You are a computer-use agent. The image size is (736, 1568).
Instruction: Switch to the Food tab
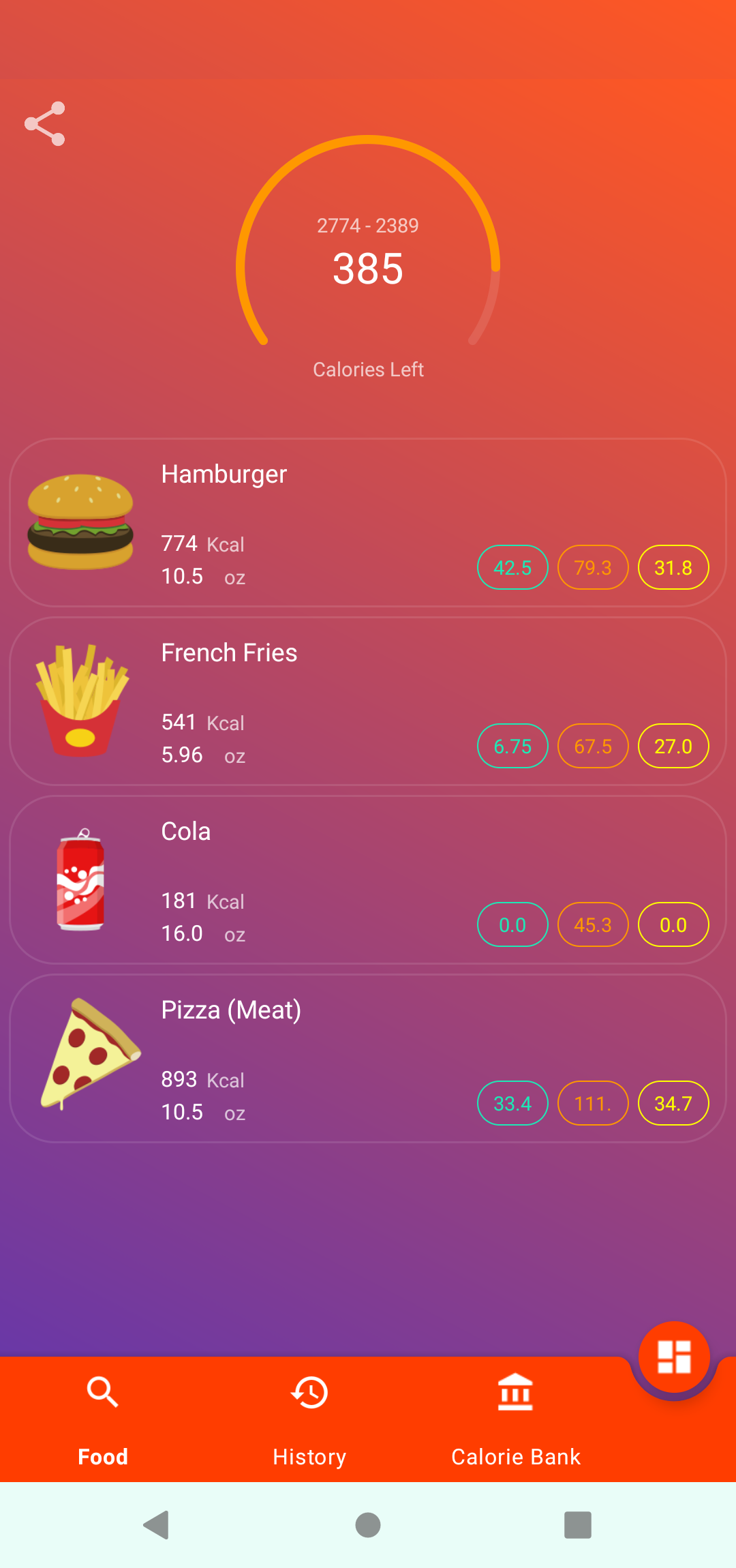(103, 1421)
